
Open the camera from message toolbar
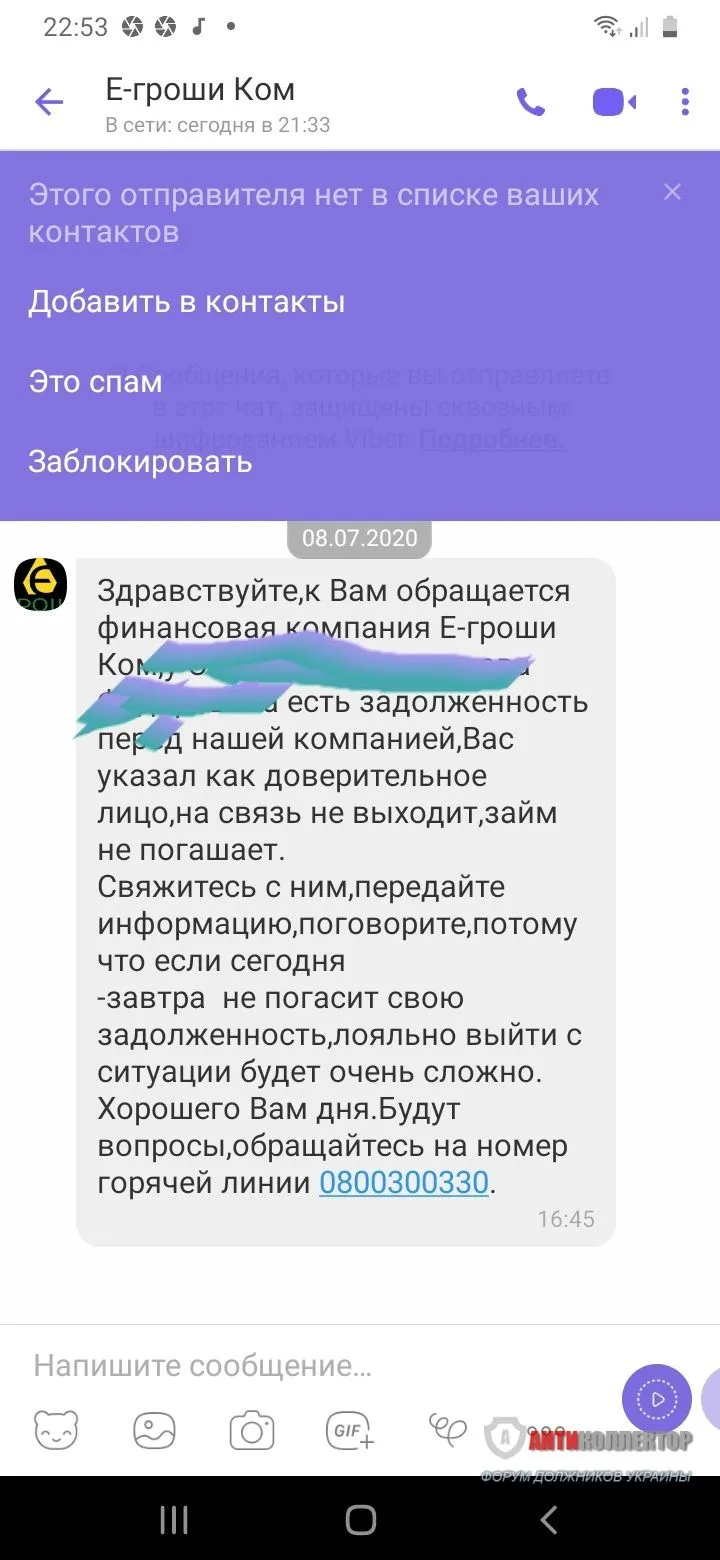(252, 1431)
